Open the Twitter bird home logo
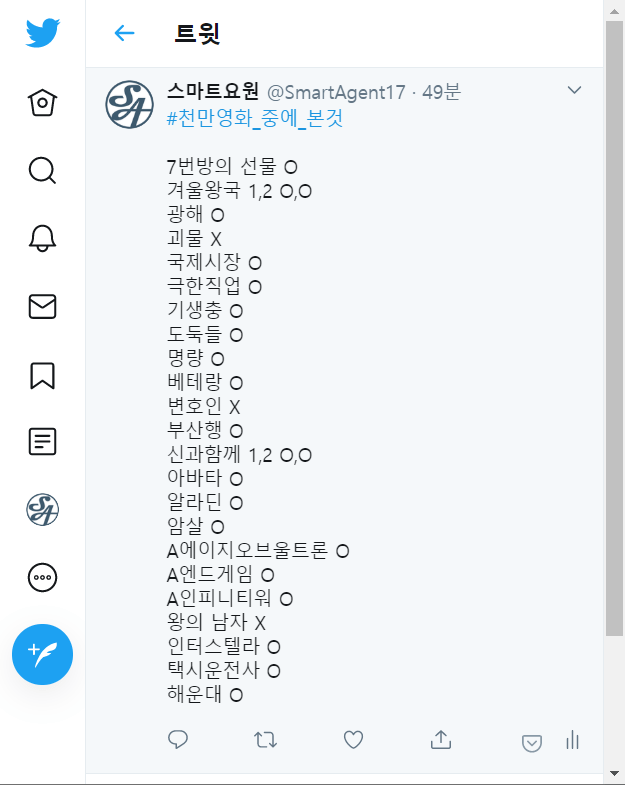The width and height of the screenshot is (625, 785). 42,32
